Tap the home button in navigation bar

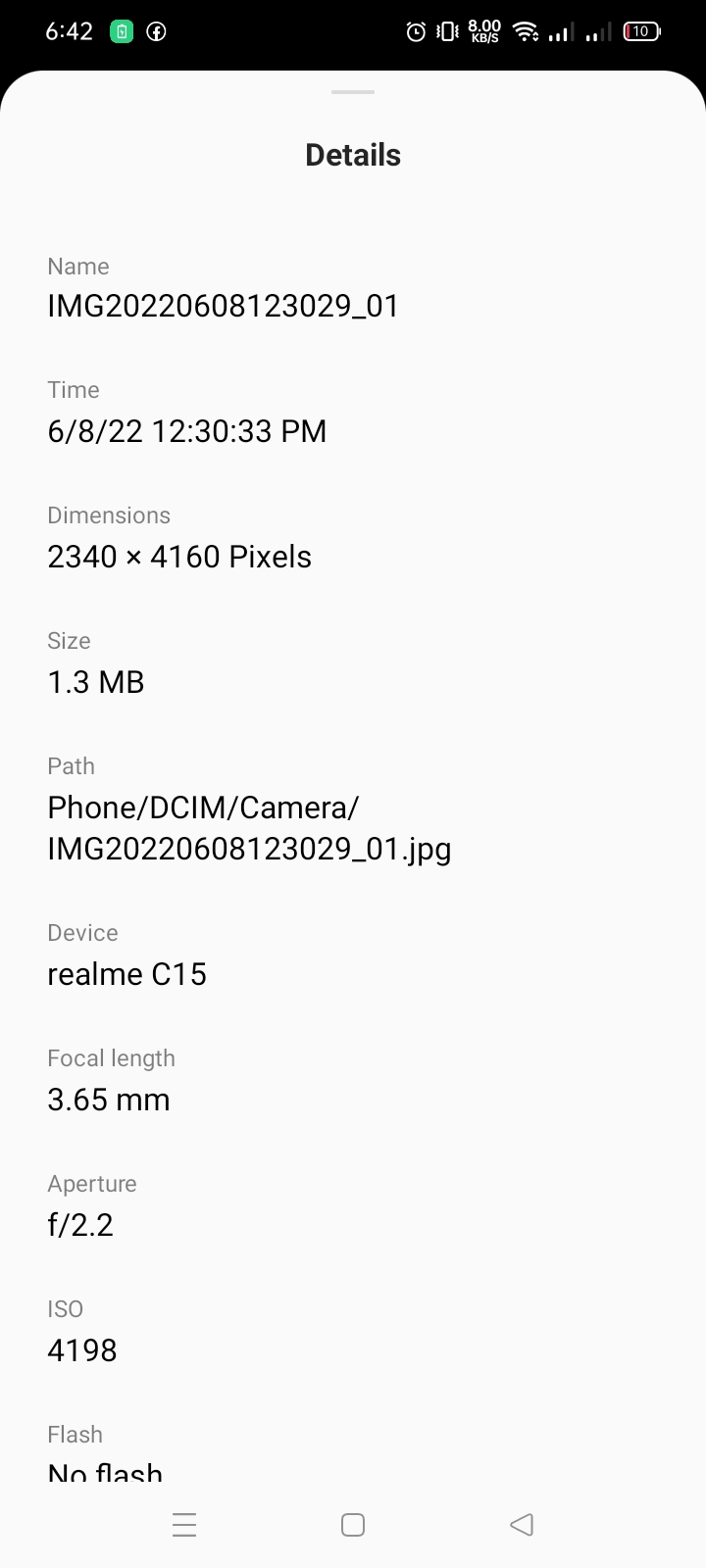[x=353, y=1525]
